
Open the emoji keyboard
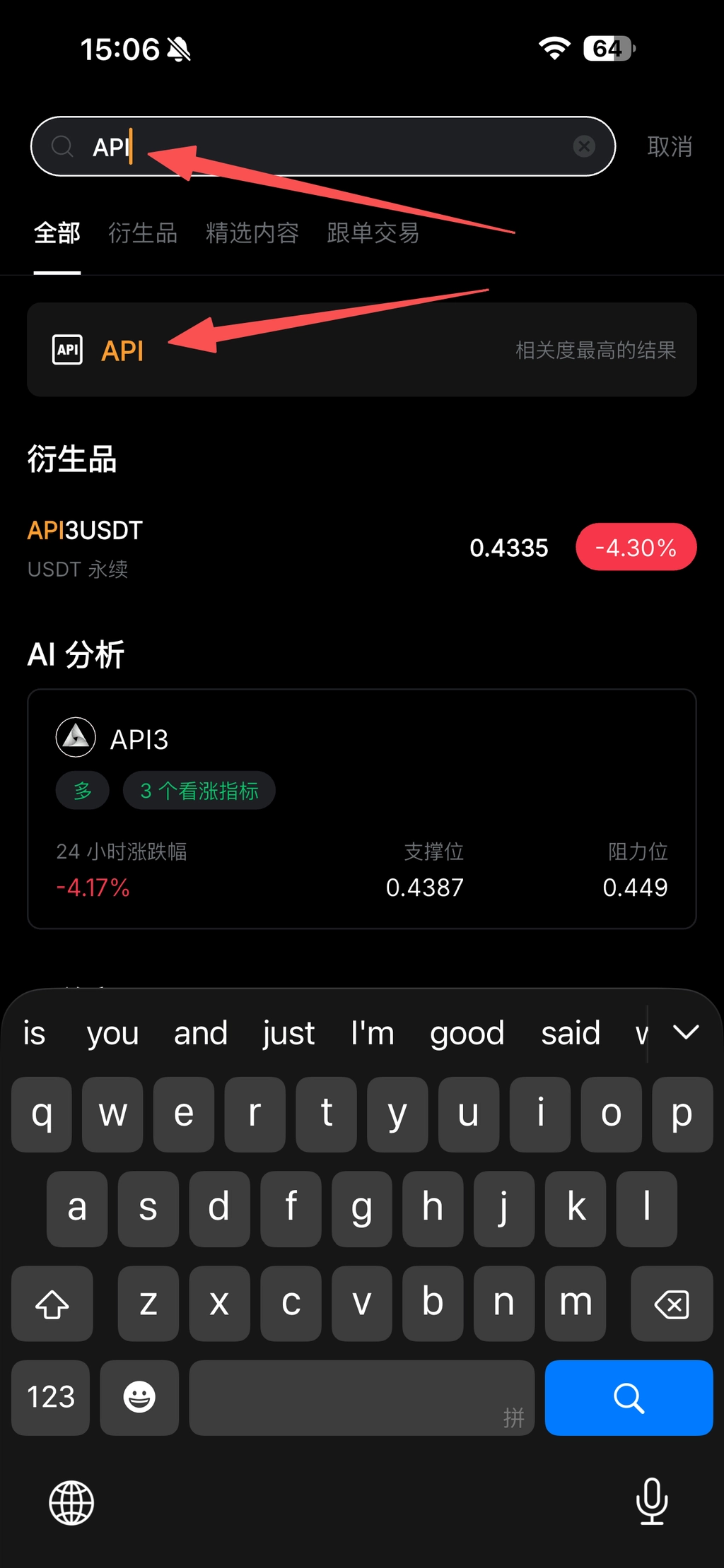click(139, 1397)
